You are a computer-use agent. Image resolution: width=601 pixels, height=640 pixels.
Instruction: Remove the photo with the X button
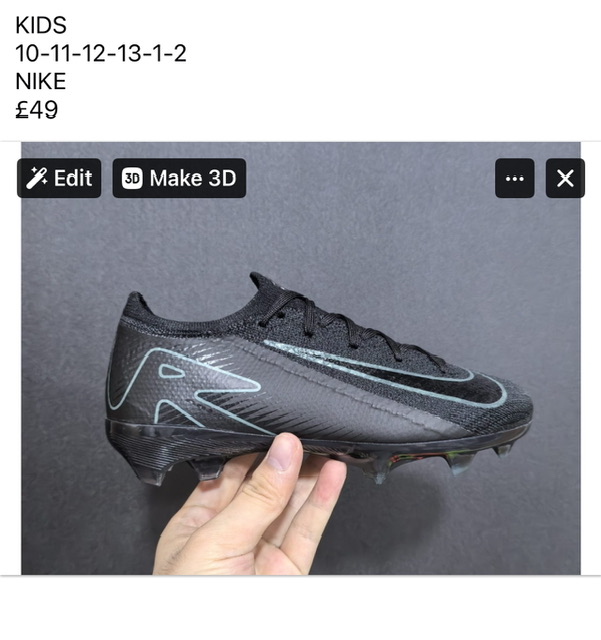(565, 178)
